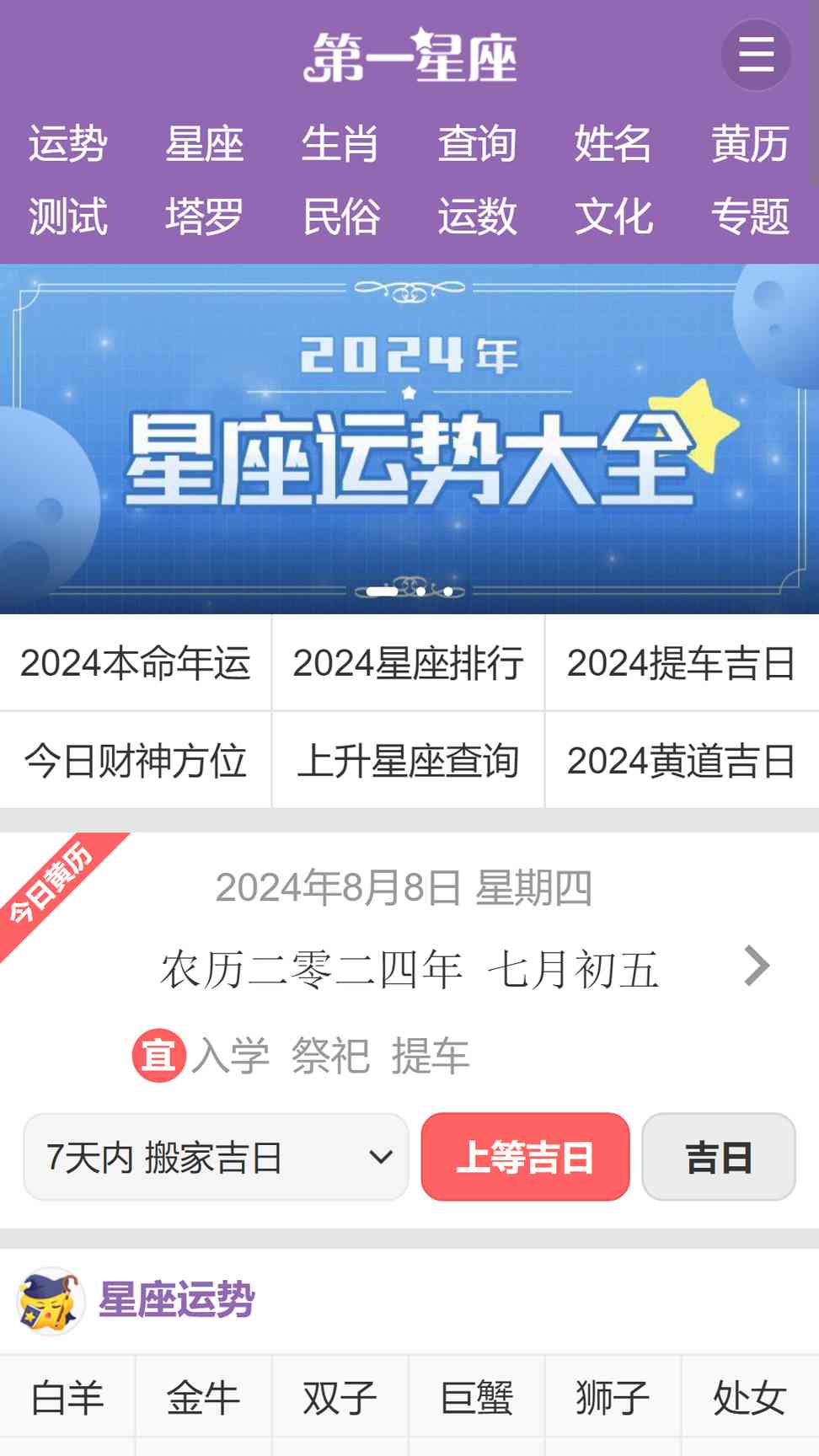Viewport: 819px width, 1456px height.
Task: Pick 处女 zodiac sign
Action: tap(750, 1398)
